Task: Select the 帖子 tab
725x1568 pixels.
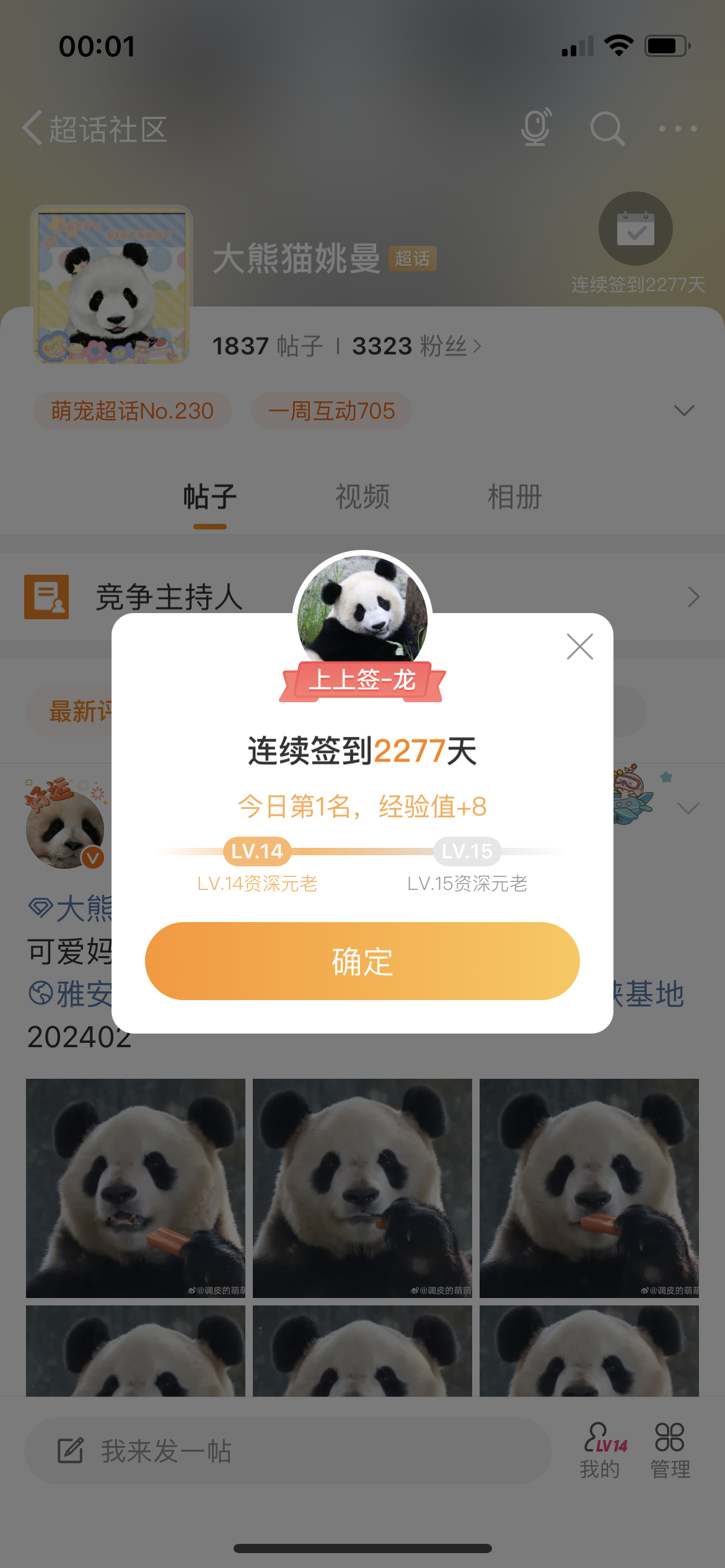Action: (210, 497)
